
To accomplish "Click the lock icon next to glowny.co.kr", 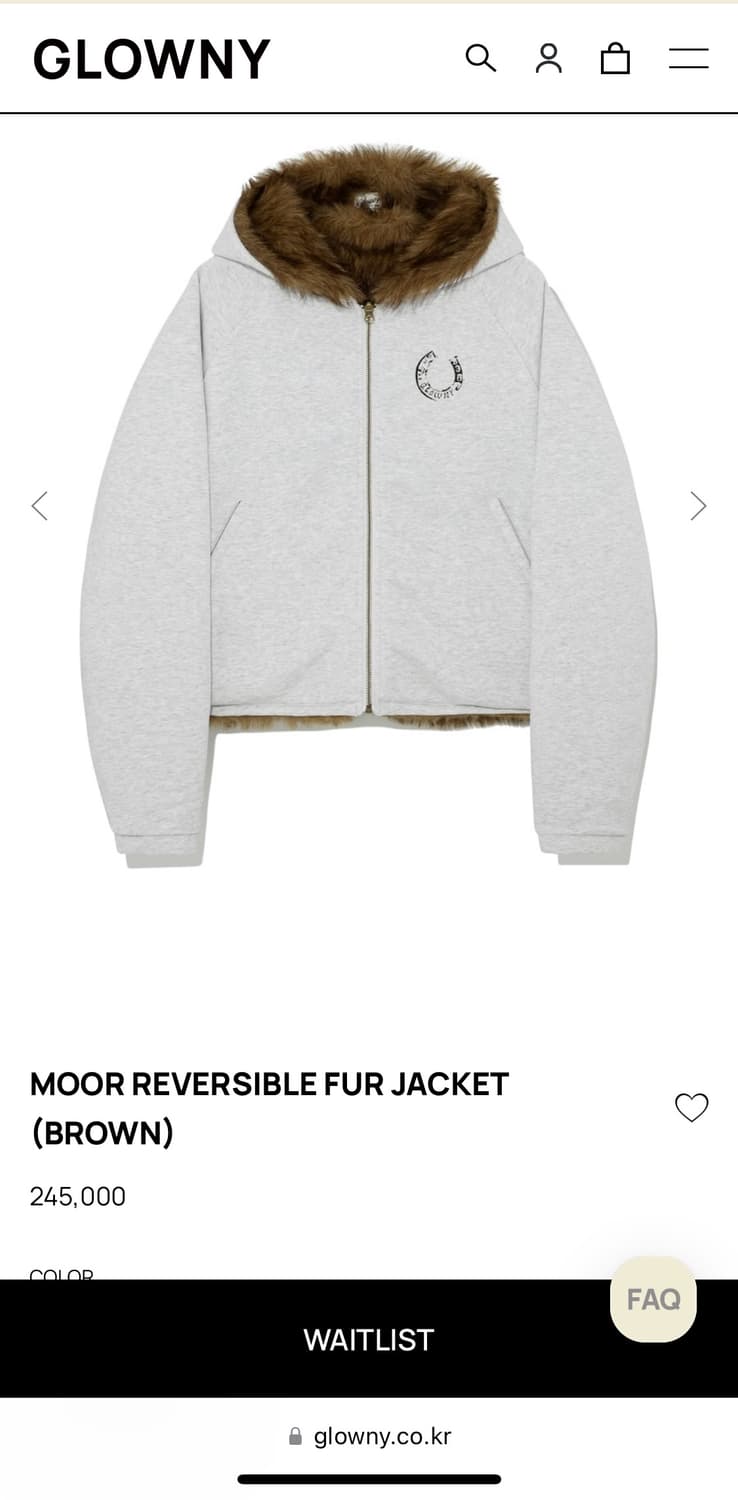I will [296, 1436].
